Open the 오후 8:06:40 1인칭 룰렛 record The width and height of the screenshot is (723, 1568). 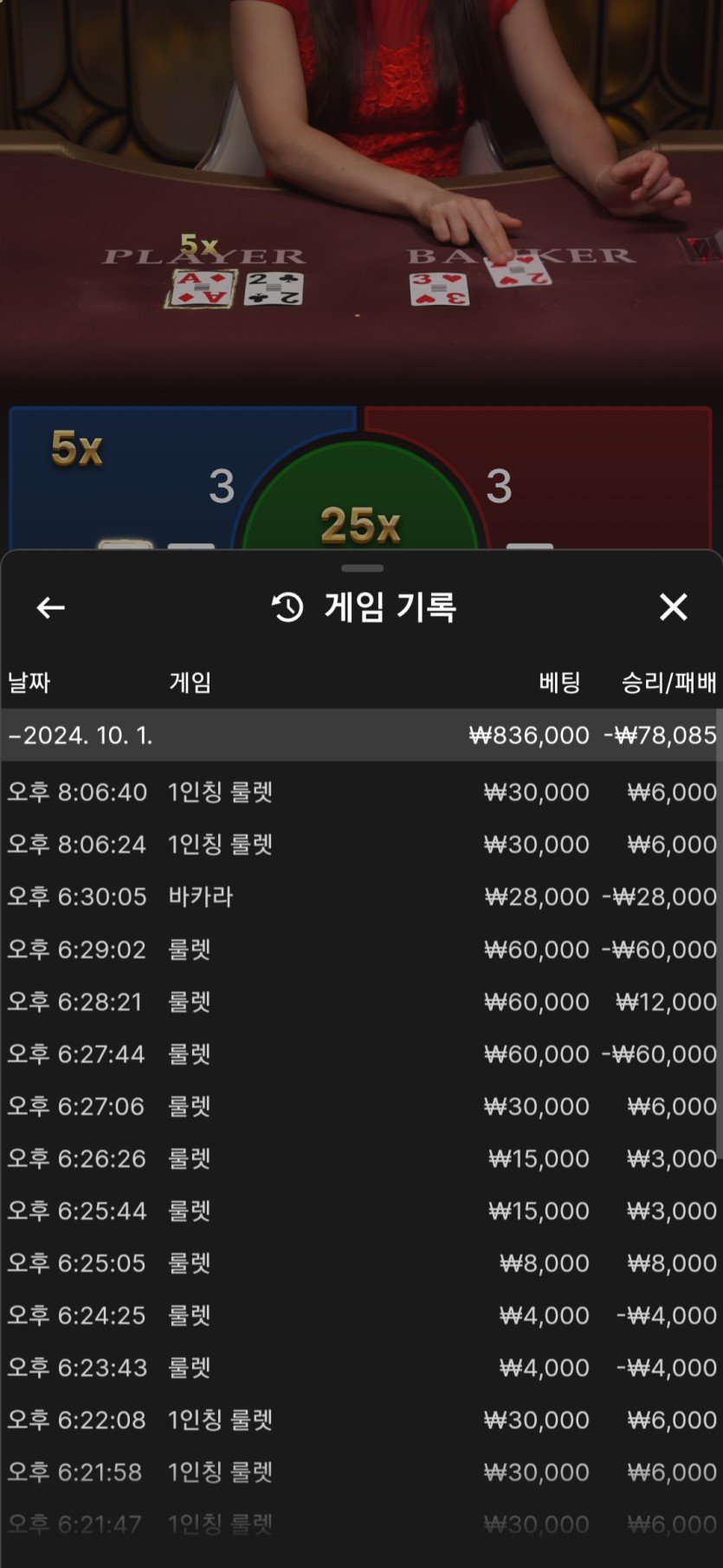click(x=360, y=792)
